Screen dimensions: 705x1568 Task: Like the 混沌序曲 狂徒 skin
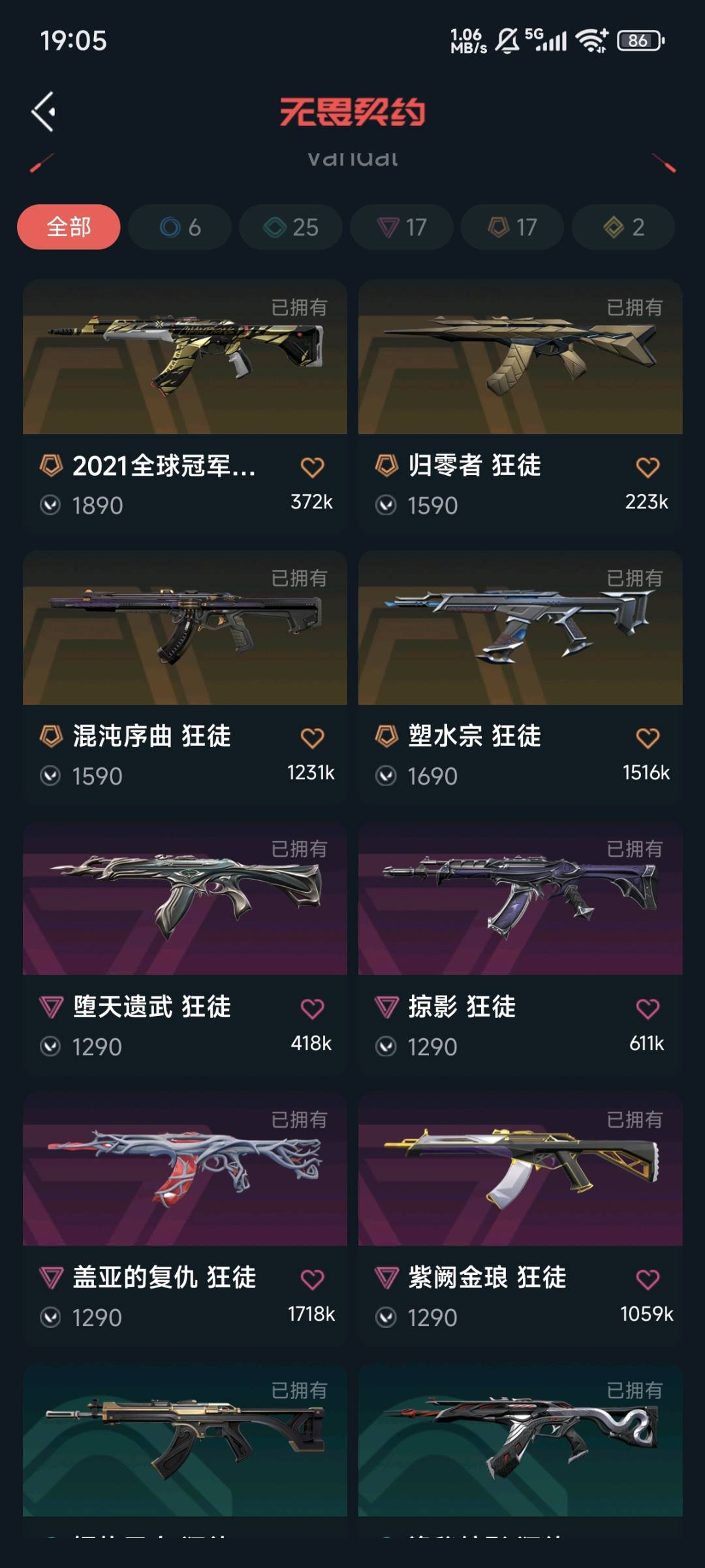[x=312, y=738]
